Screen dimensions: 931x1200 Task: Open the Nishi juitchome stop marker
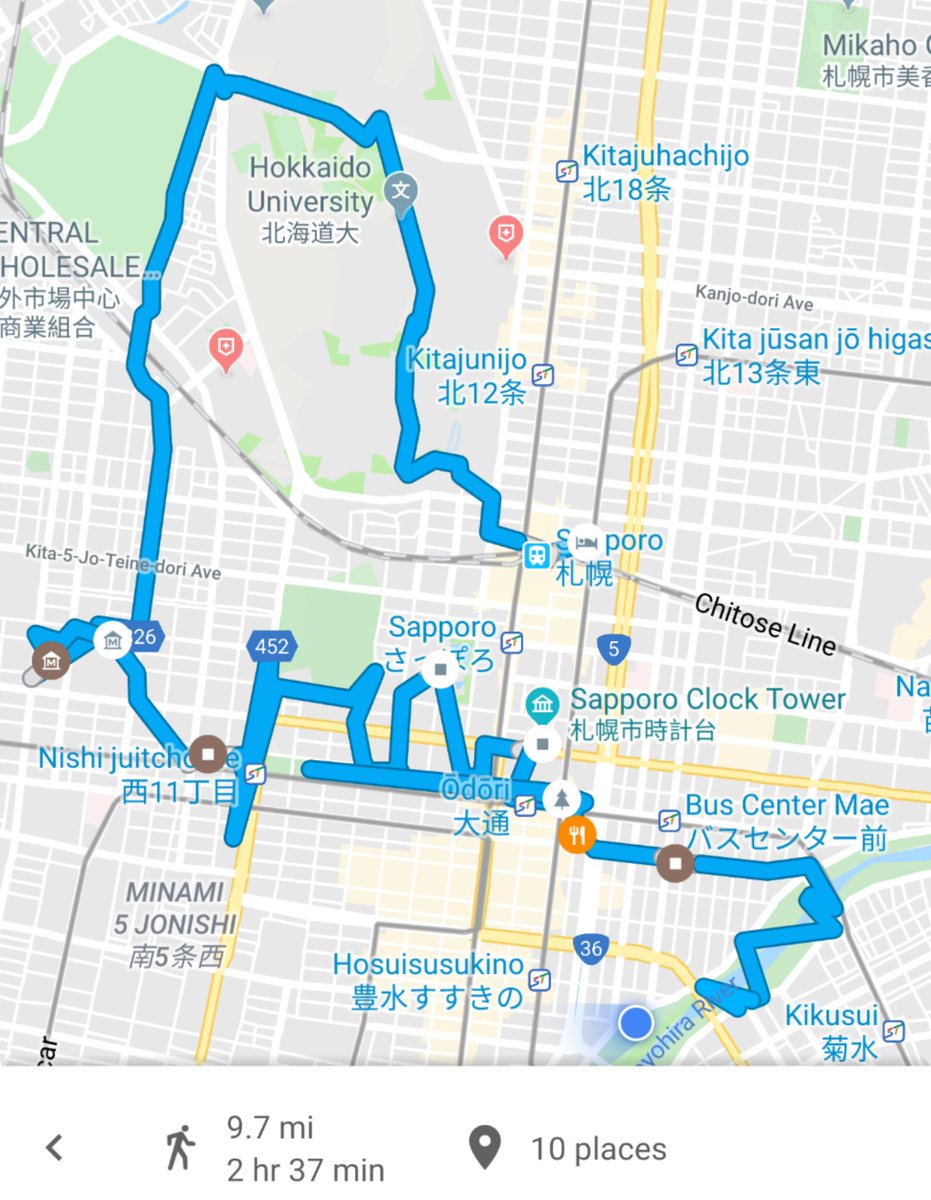pyautogui.click(x=208, y=751)
